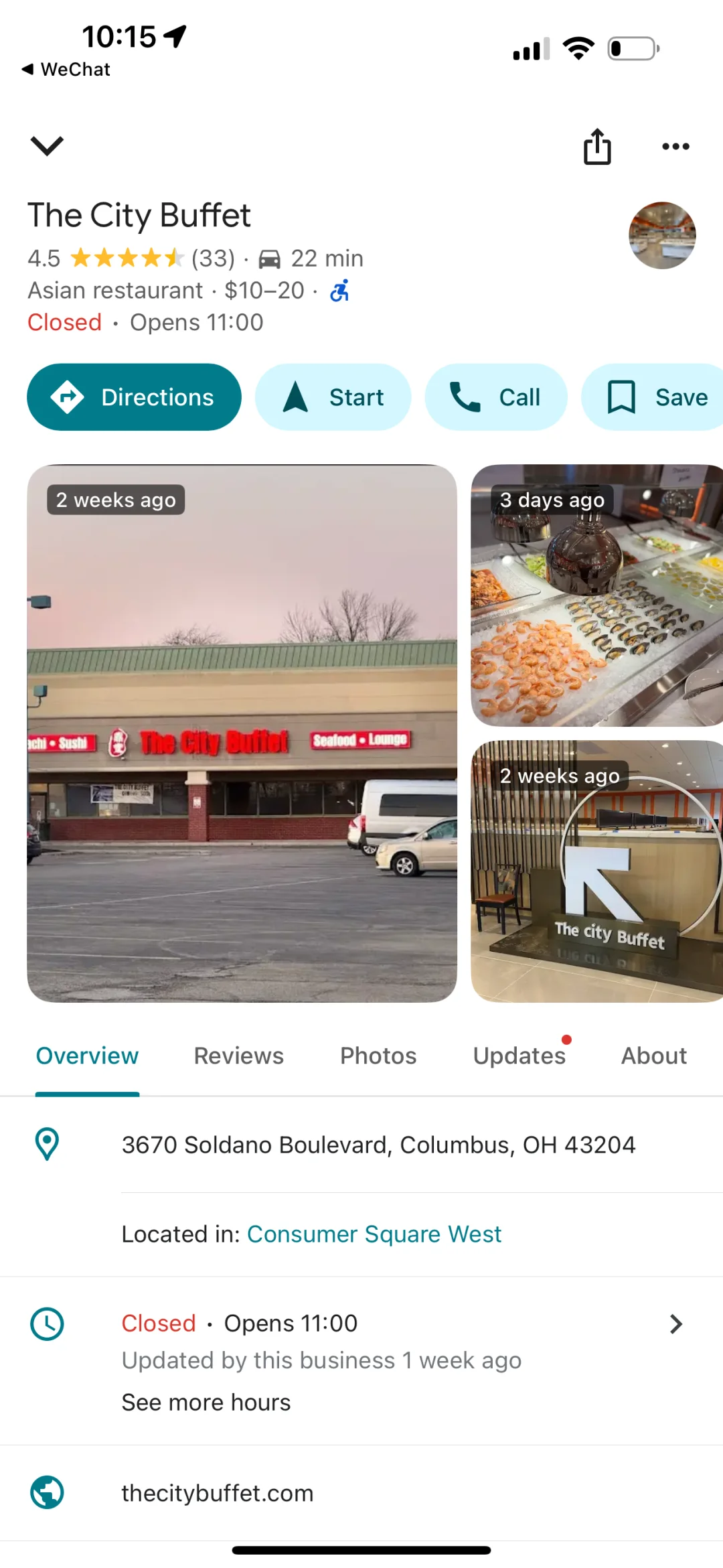Visit thecitybuffet.com website
This screenshot has width=723, height=1568.
[x=218, y=1492]
